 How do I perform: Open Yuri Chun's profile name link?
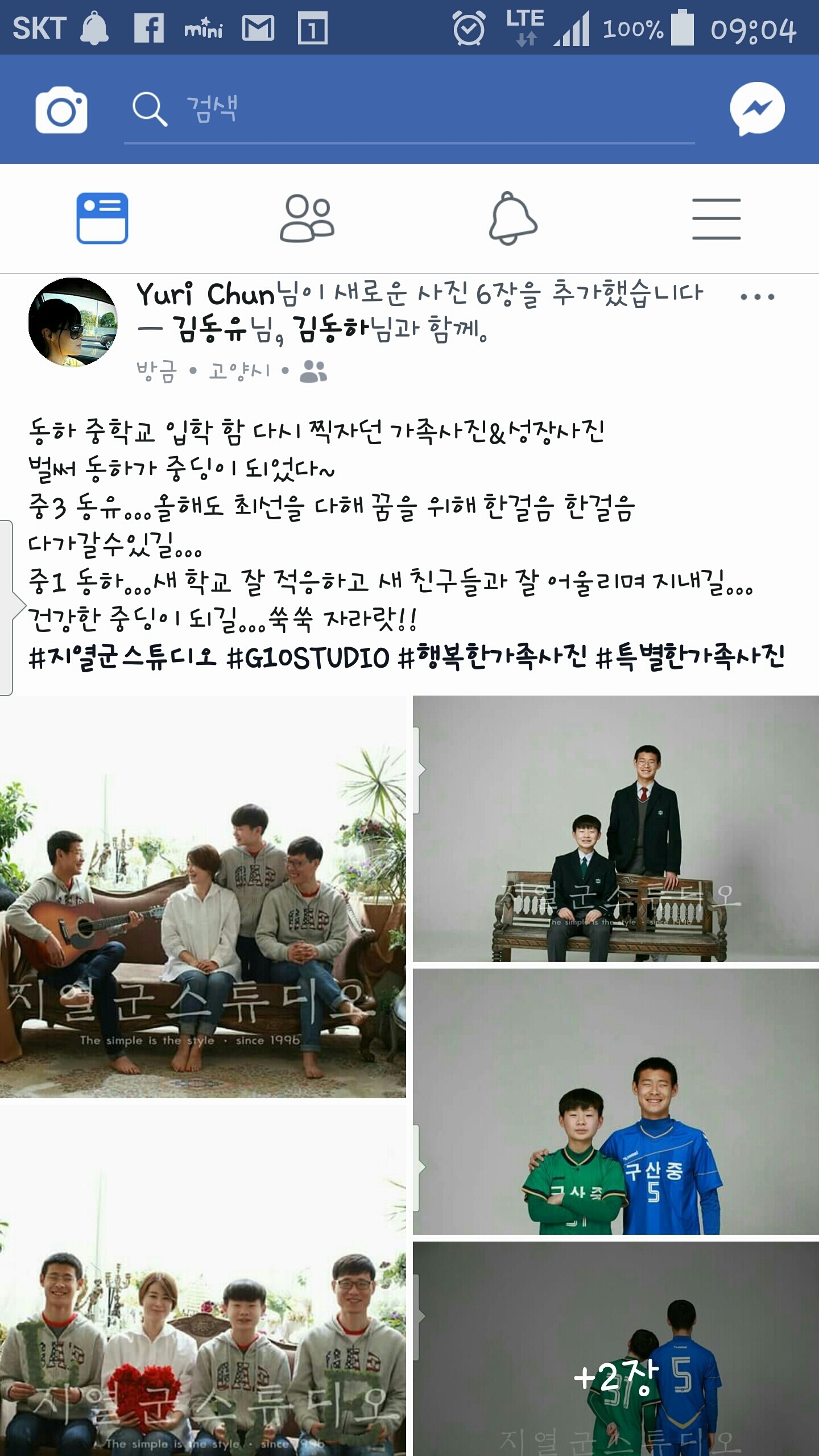pos(206,295)
